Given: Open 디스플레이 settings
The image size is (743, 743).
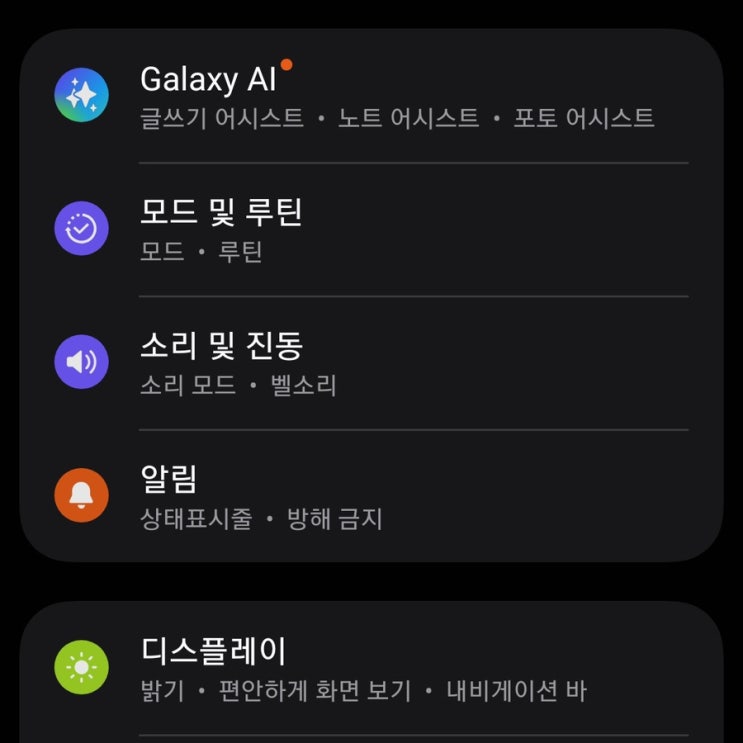Looking at the screenshot, I should click(x=371, y=668).
